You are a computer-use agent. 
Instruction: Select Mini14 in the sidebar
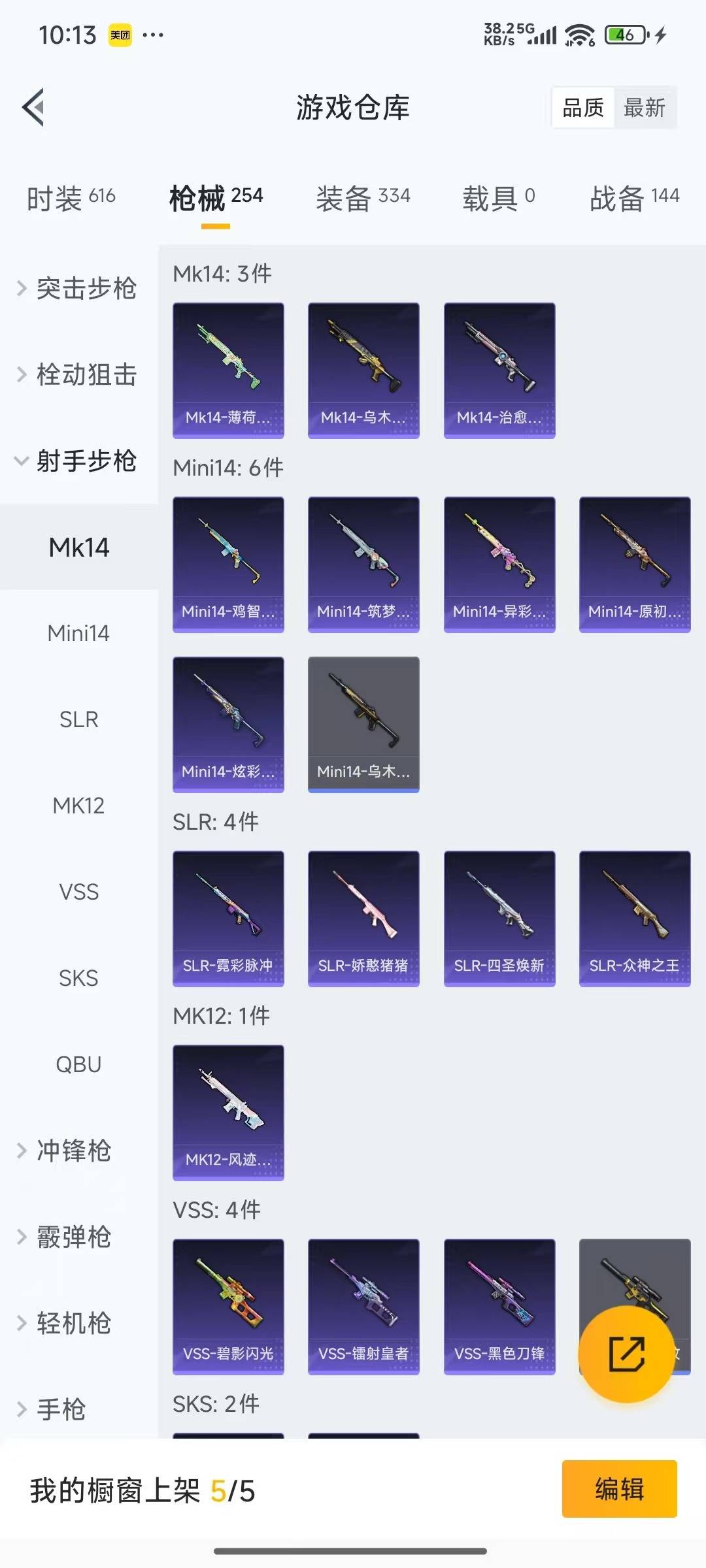pos(78,634)
